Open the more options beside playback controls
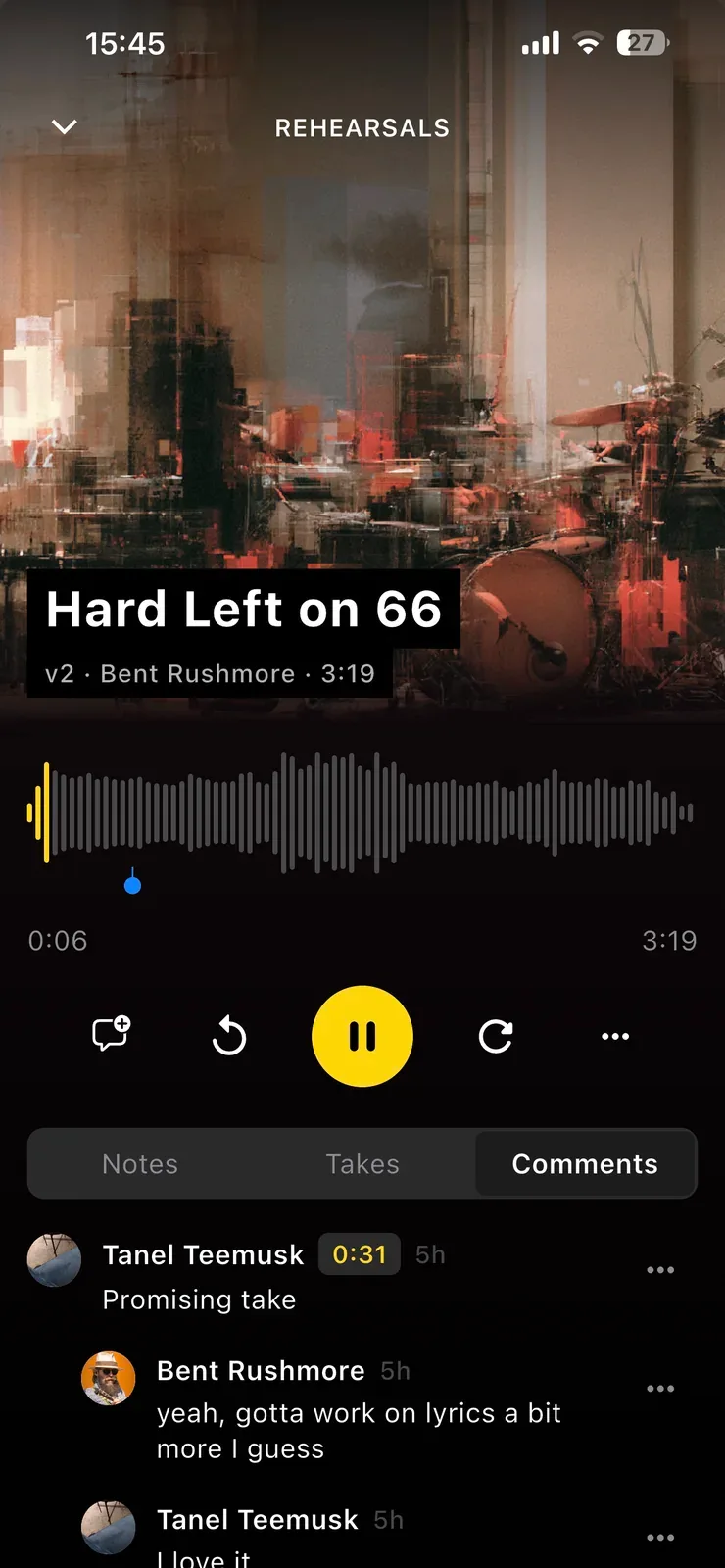 (x=615, y=1036)
